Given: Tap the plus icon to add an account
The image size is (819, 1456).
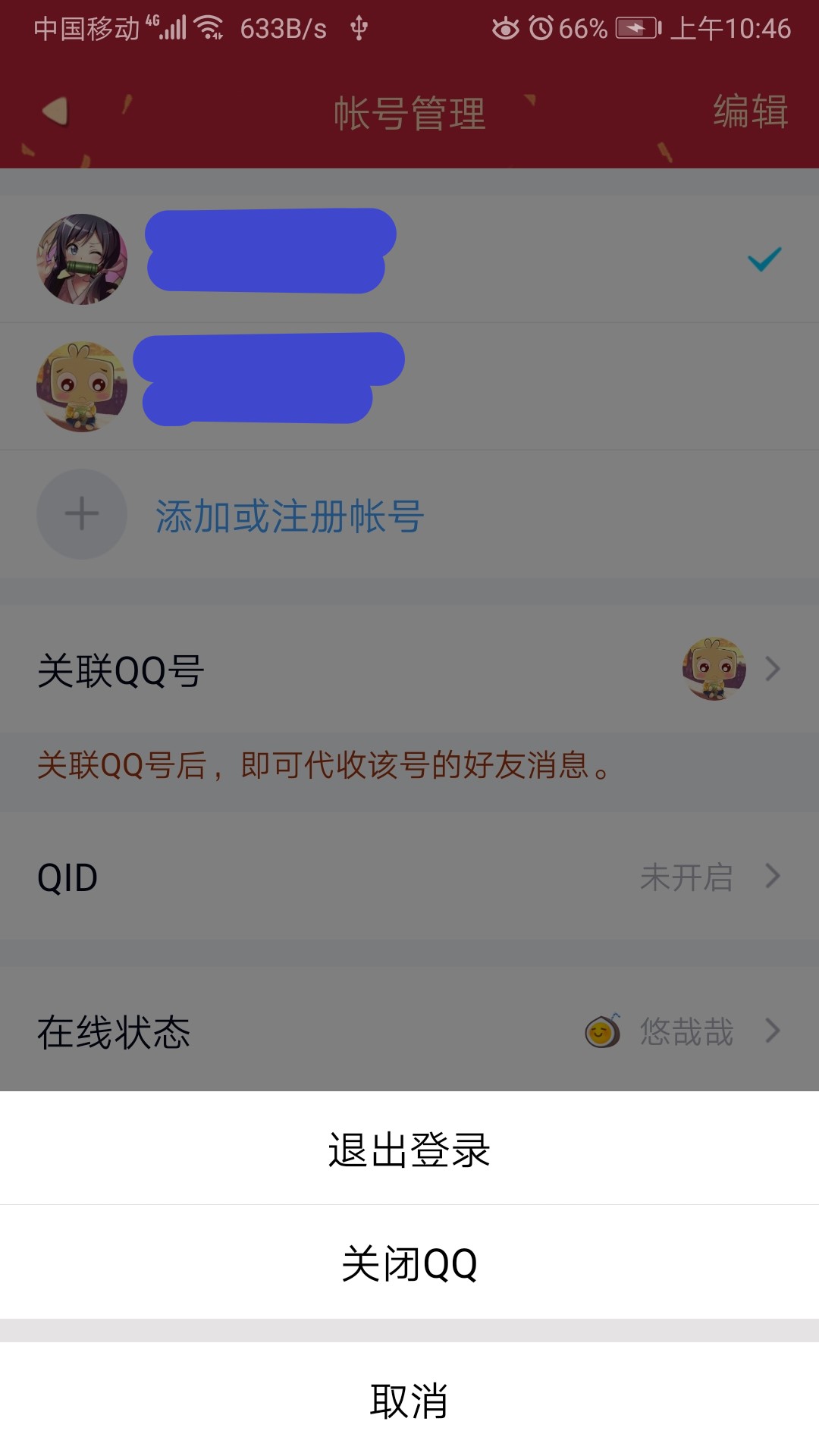Looking at the screenshot, I should click(81, 513).
